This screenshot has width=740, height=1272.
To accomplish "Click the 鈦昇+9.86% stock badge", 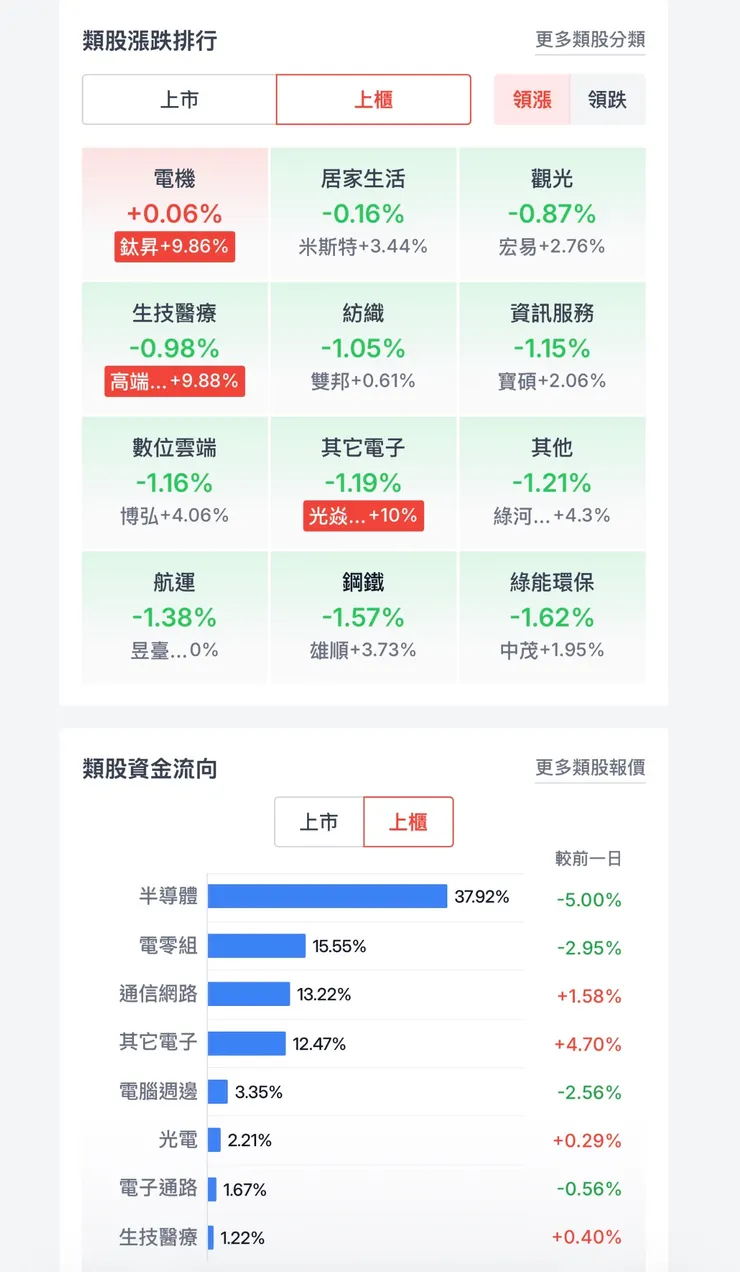I will coord(174,245).
